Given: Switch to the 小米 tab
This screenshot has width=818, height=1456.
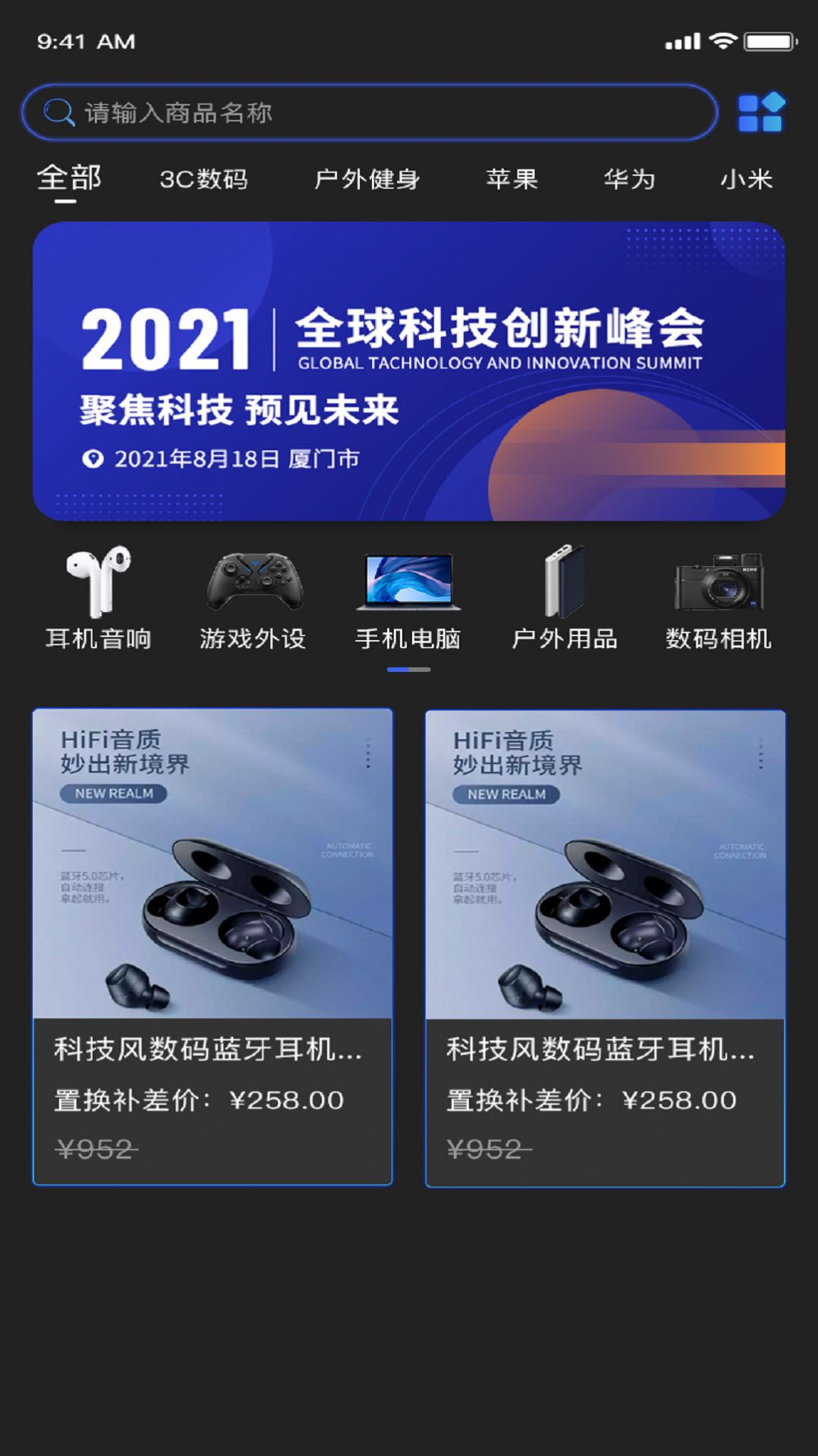Looking at the screenshot, I should pos(746,180).
